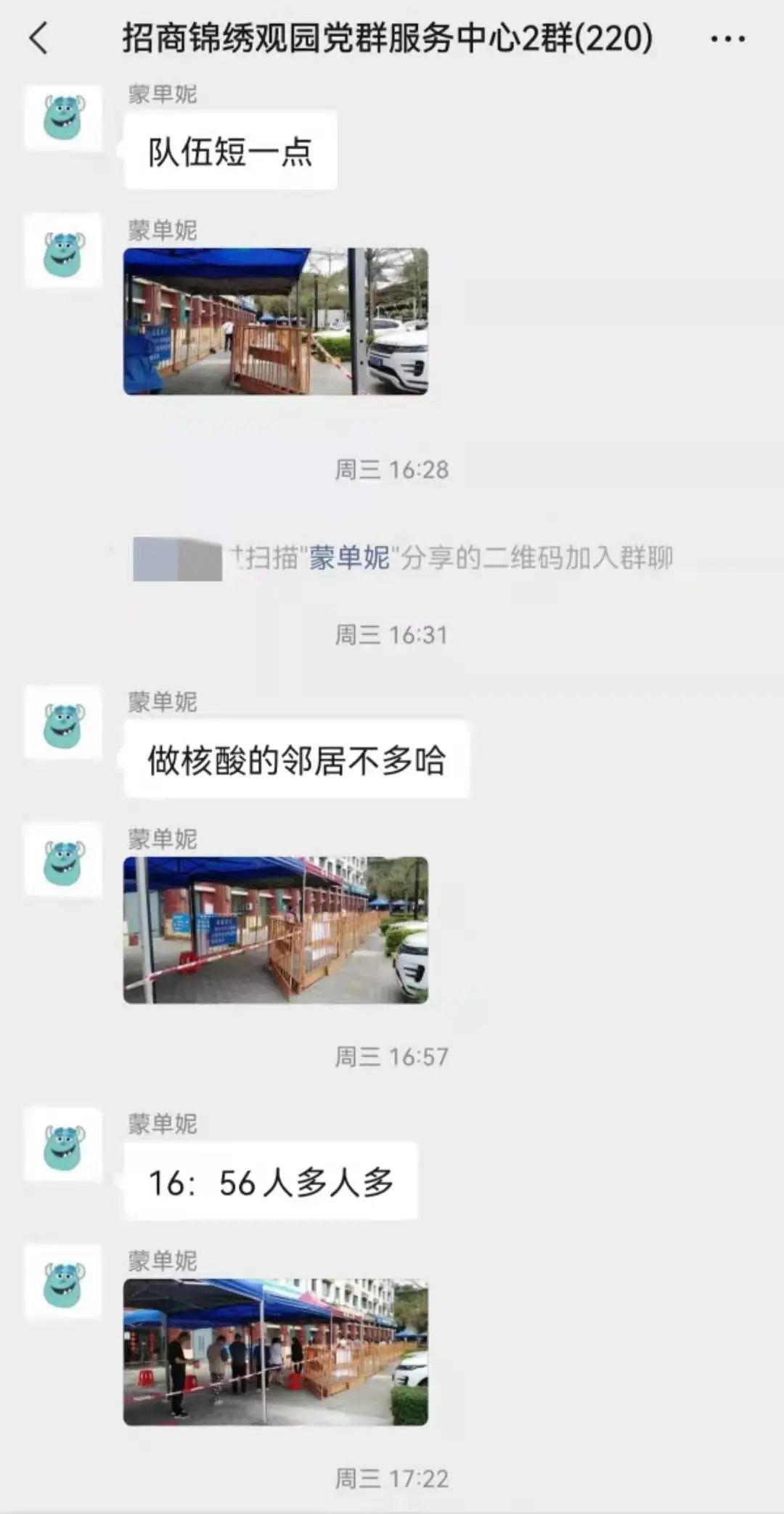Open the photo sent before 周三 16:28
Viewport: 784px width, 1514px height.
click(x=276, y=322)
